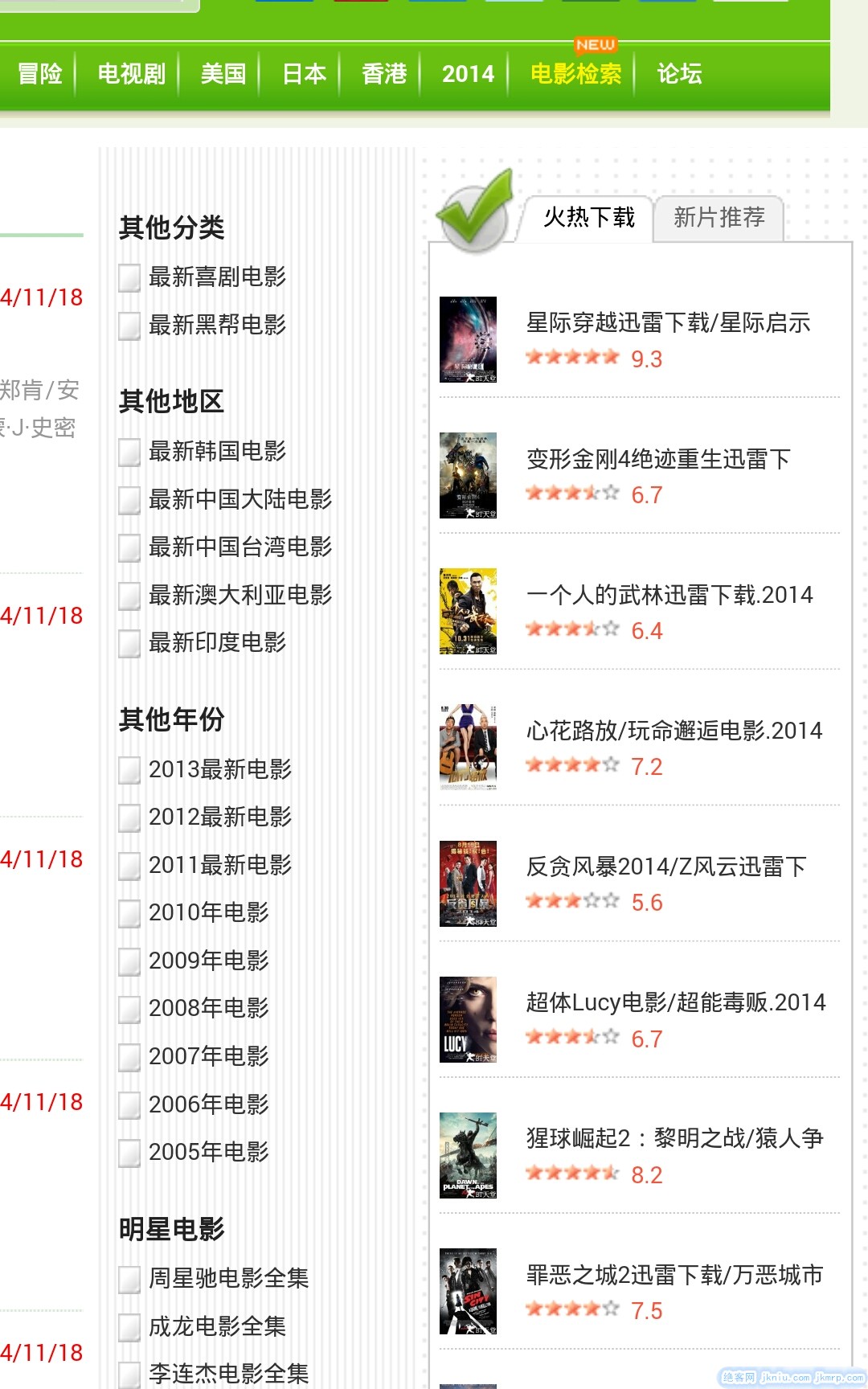Screen dimensions: 868x1389
Task: Open 星际穿越迅雷下载 movie link
Action: [668, 323]
